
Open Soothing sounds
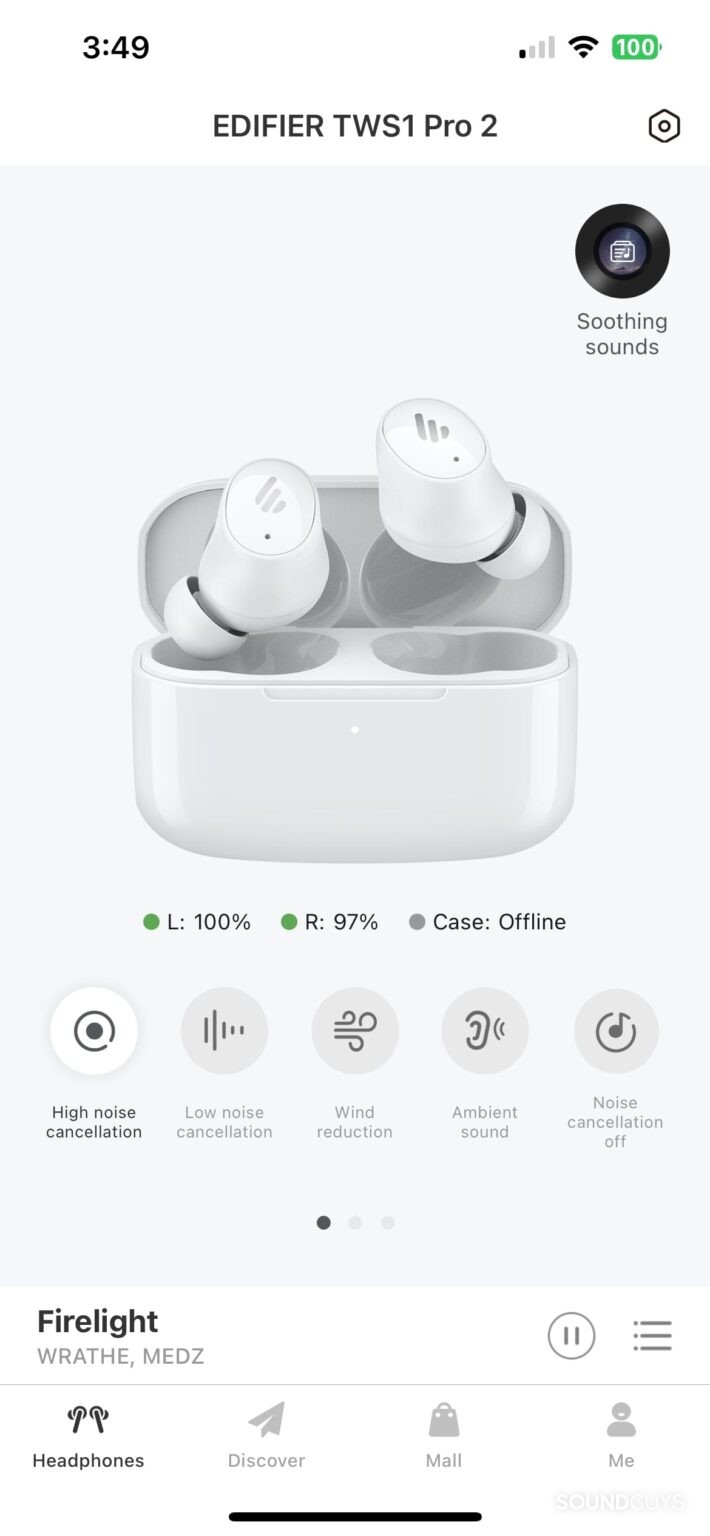pyautogui.click(x=622, y=251)
